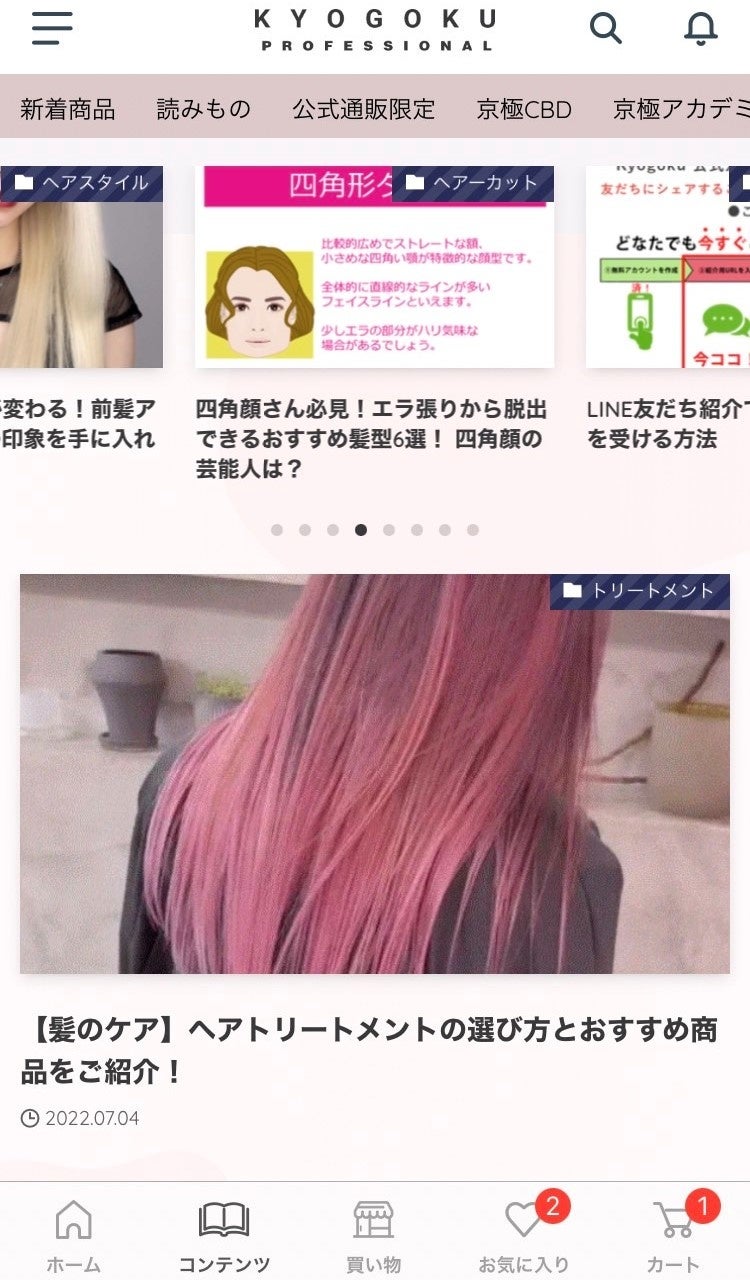Select the コンテンツ bottom tab

click(x=224, y=1236)
